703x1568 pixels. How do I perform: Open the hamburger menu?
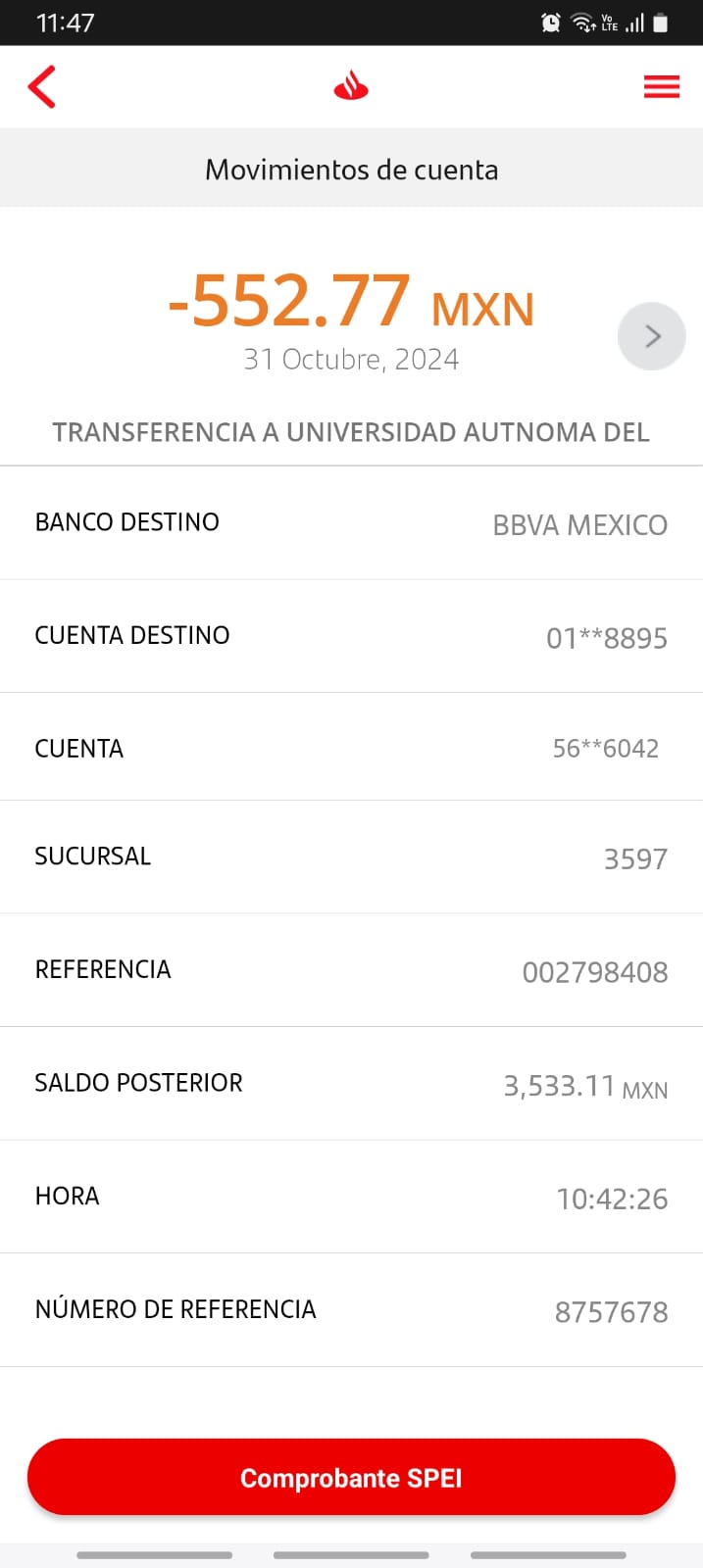662,87
